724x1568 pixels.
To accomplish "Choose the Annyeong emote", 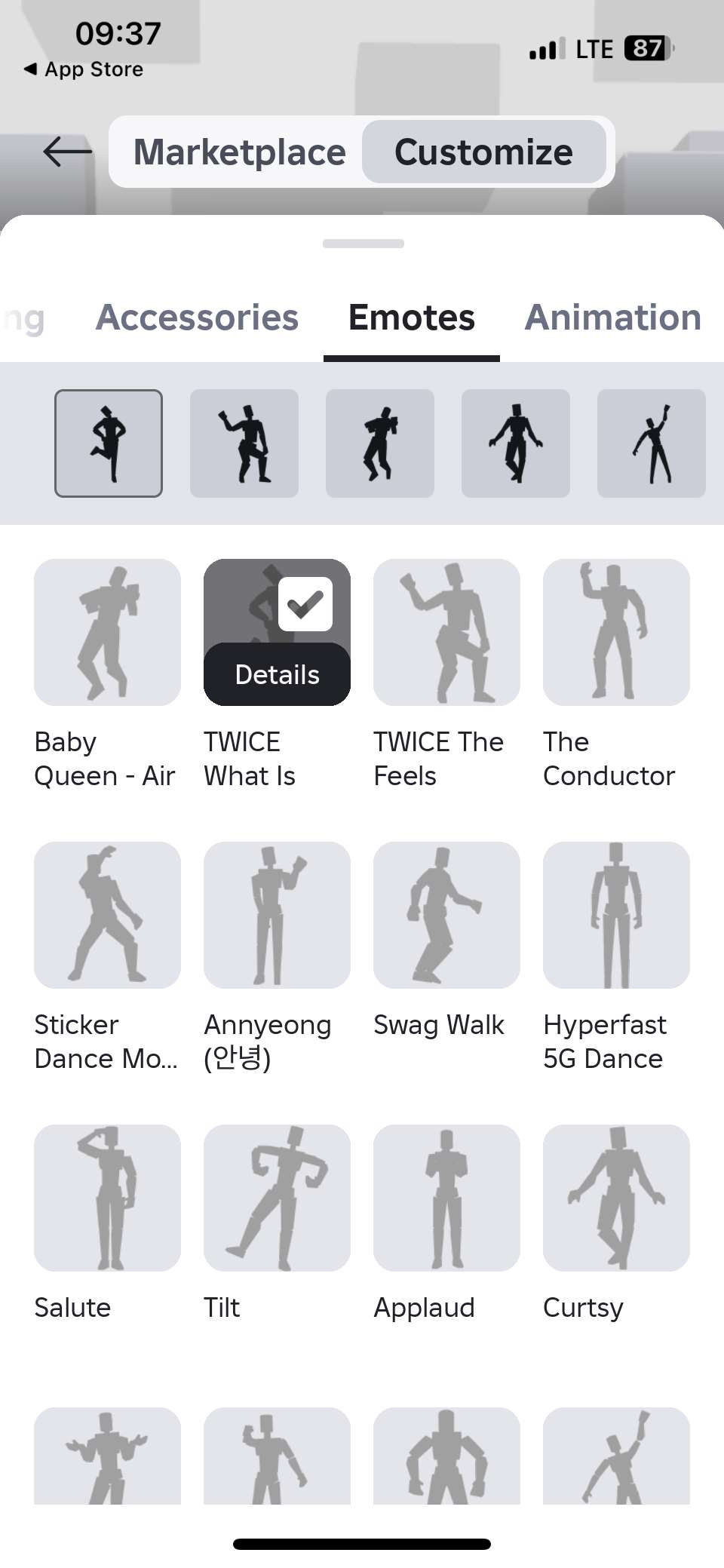I will click(277, 915).
